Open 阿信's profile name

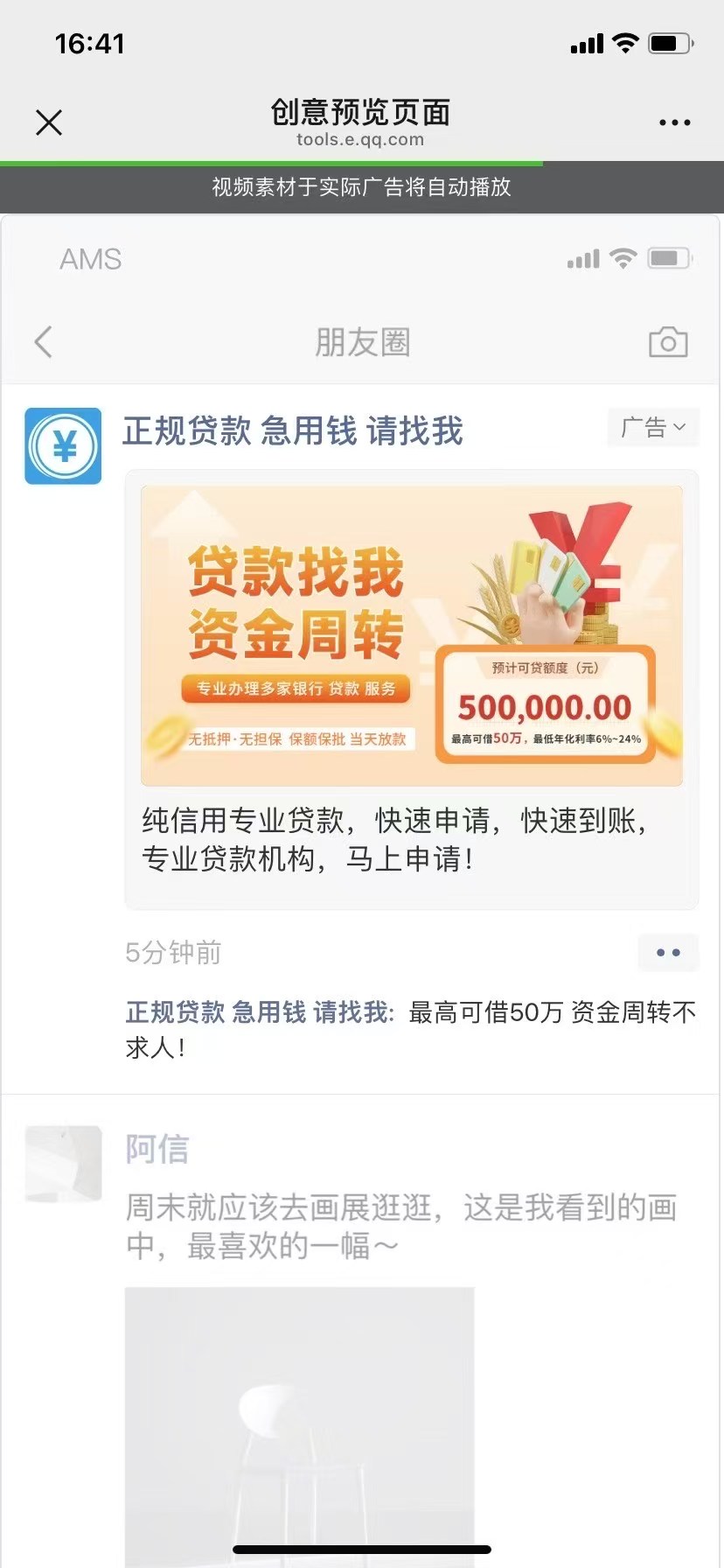157,1150
